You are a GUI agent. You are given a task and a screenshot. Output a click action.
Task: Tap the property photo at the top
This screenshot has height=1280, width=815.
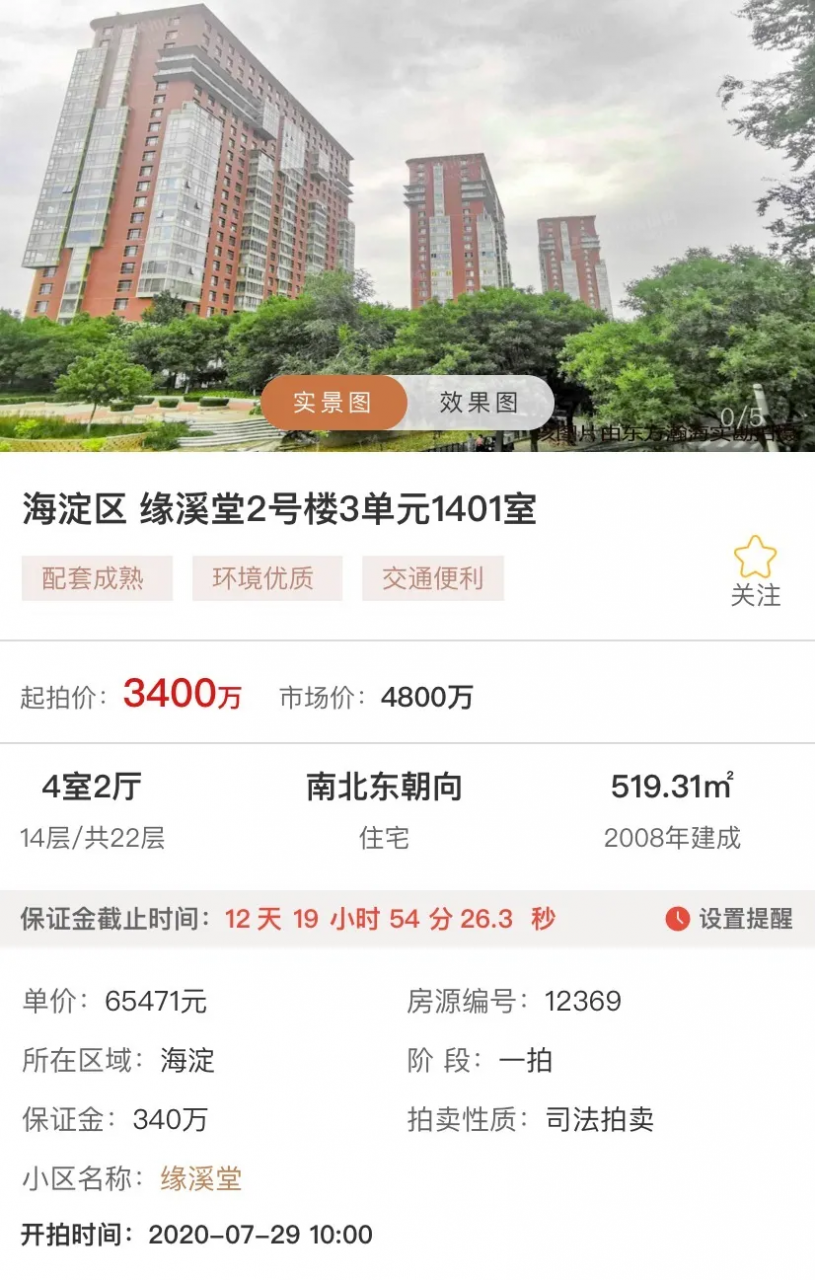pos(407,200)
